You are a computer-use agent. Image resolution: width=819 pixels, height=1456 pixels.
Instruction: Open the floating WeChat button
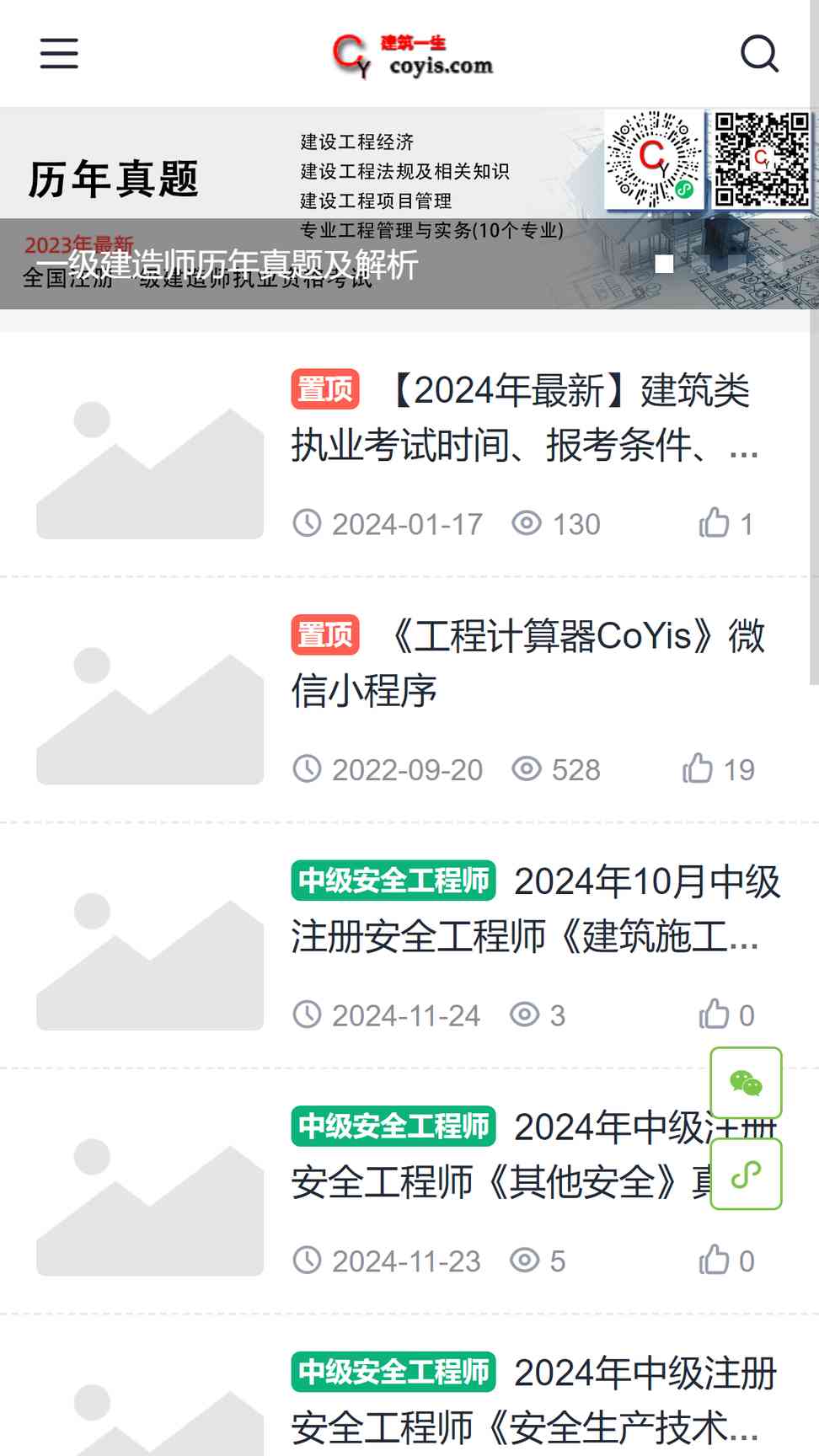pyautogui.click(x=746, y=1083)
